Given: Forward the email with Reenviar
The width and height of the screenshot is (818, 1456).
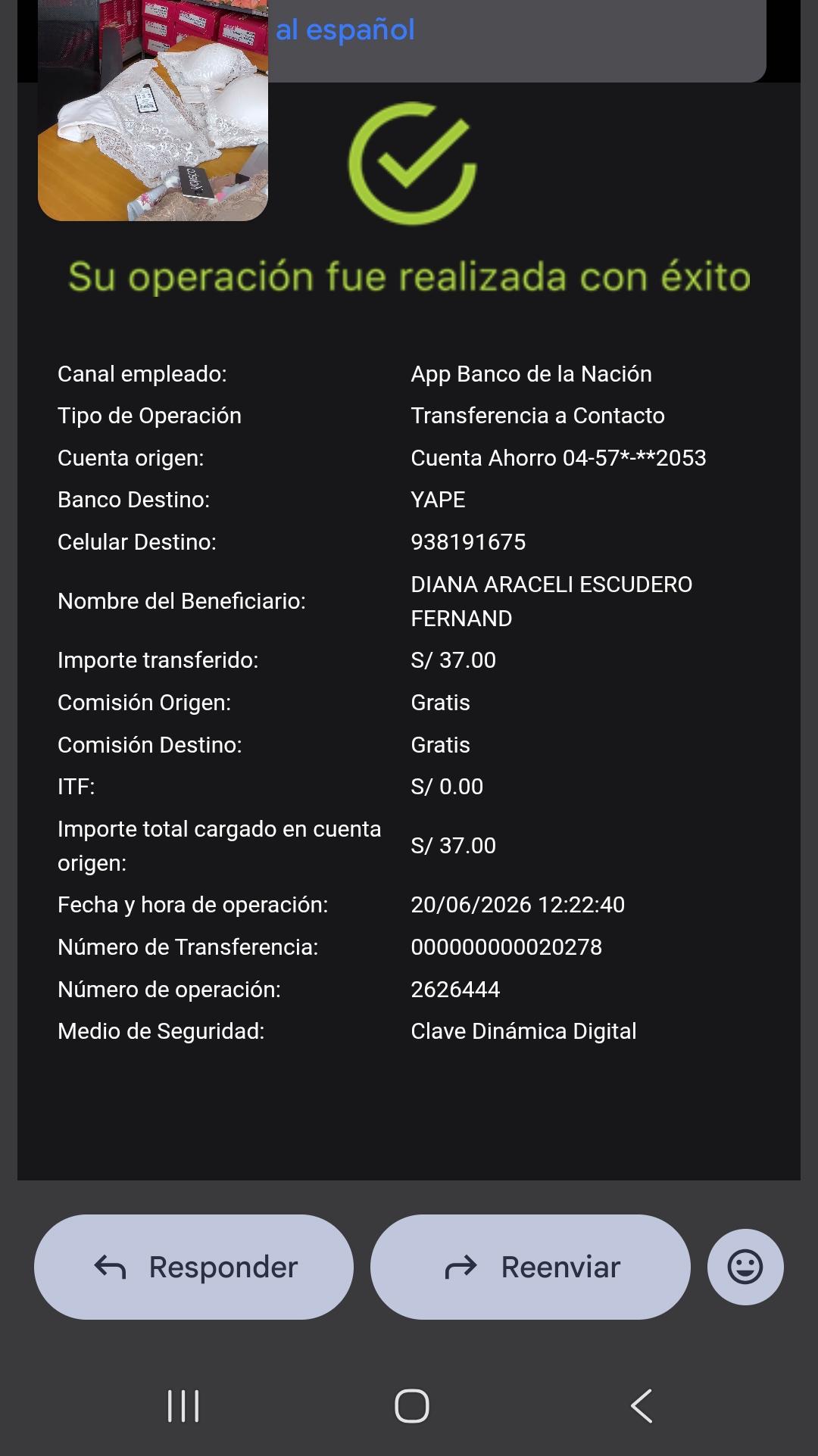Looking at the screenshot, I should coord(530,1267).
